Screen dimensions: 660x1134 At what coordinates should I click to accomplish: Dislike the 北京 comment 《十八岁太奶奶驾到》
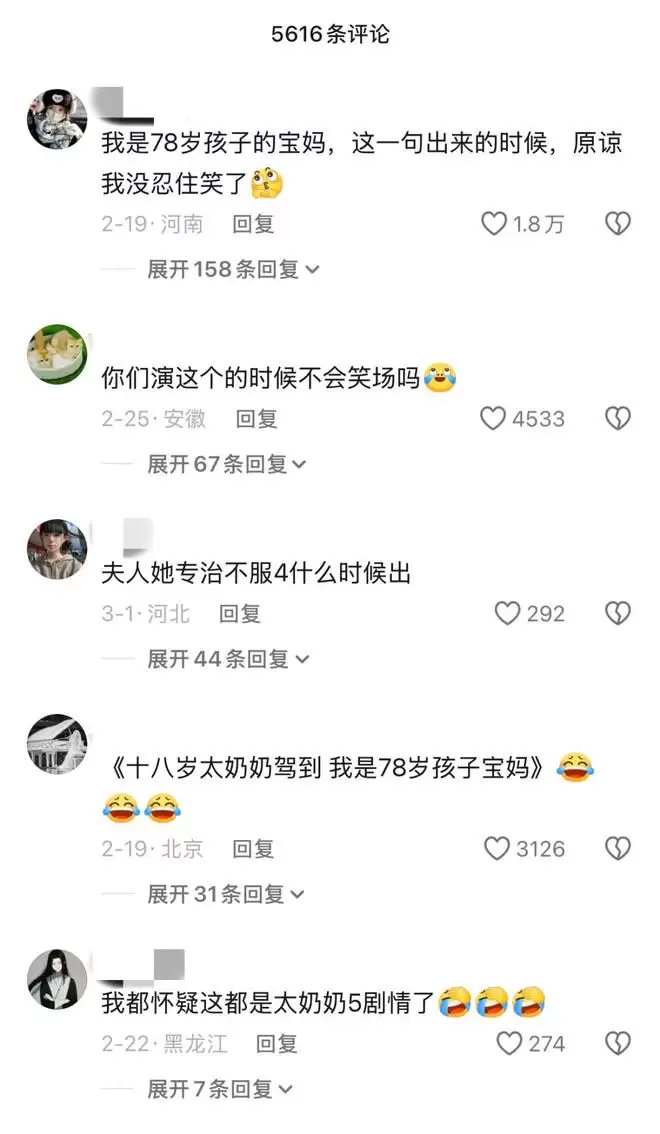point(618,849)
